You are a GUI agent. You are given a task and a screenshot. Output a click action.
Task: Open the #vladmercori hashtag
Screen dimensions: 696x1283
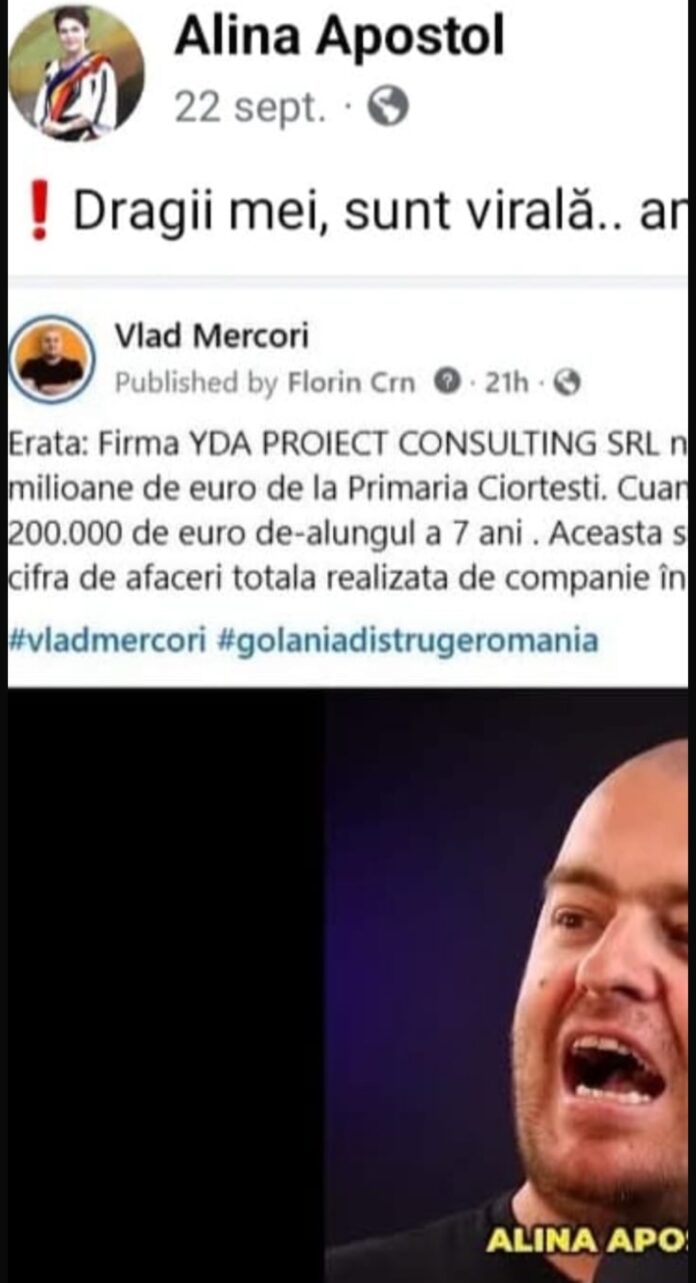(107, 640)
